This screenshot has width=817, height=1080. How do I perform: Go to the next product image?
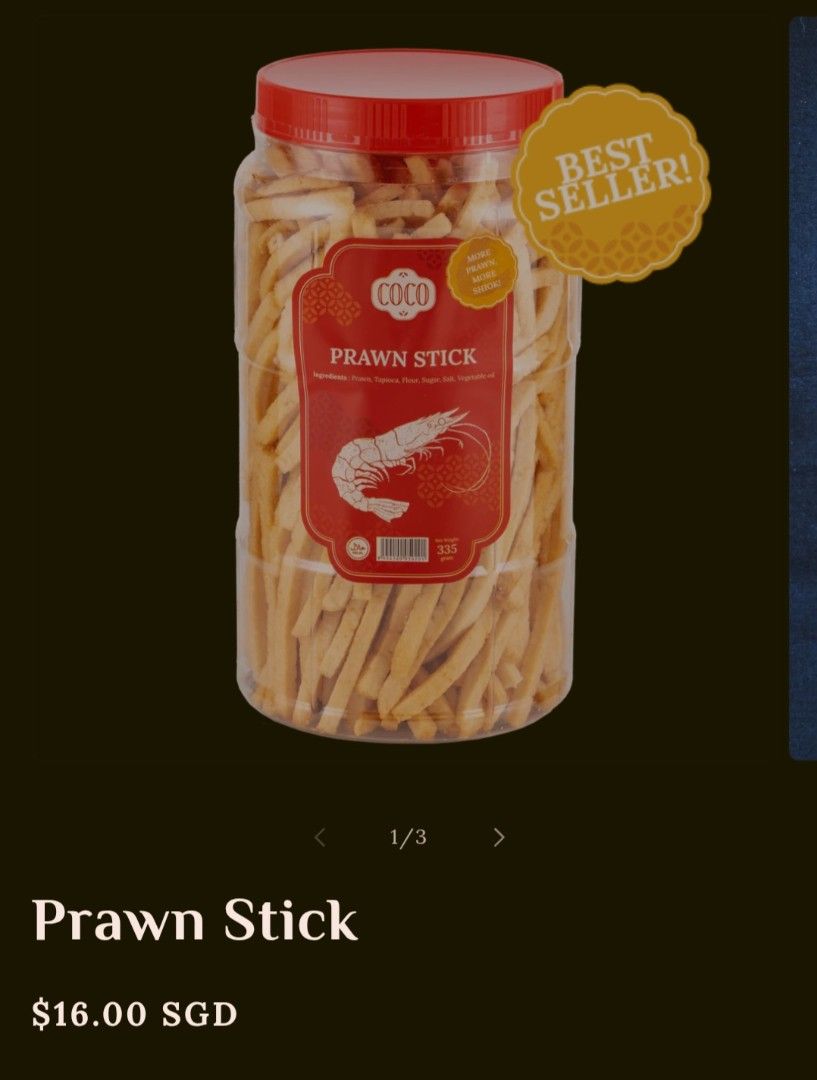499,837
